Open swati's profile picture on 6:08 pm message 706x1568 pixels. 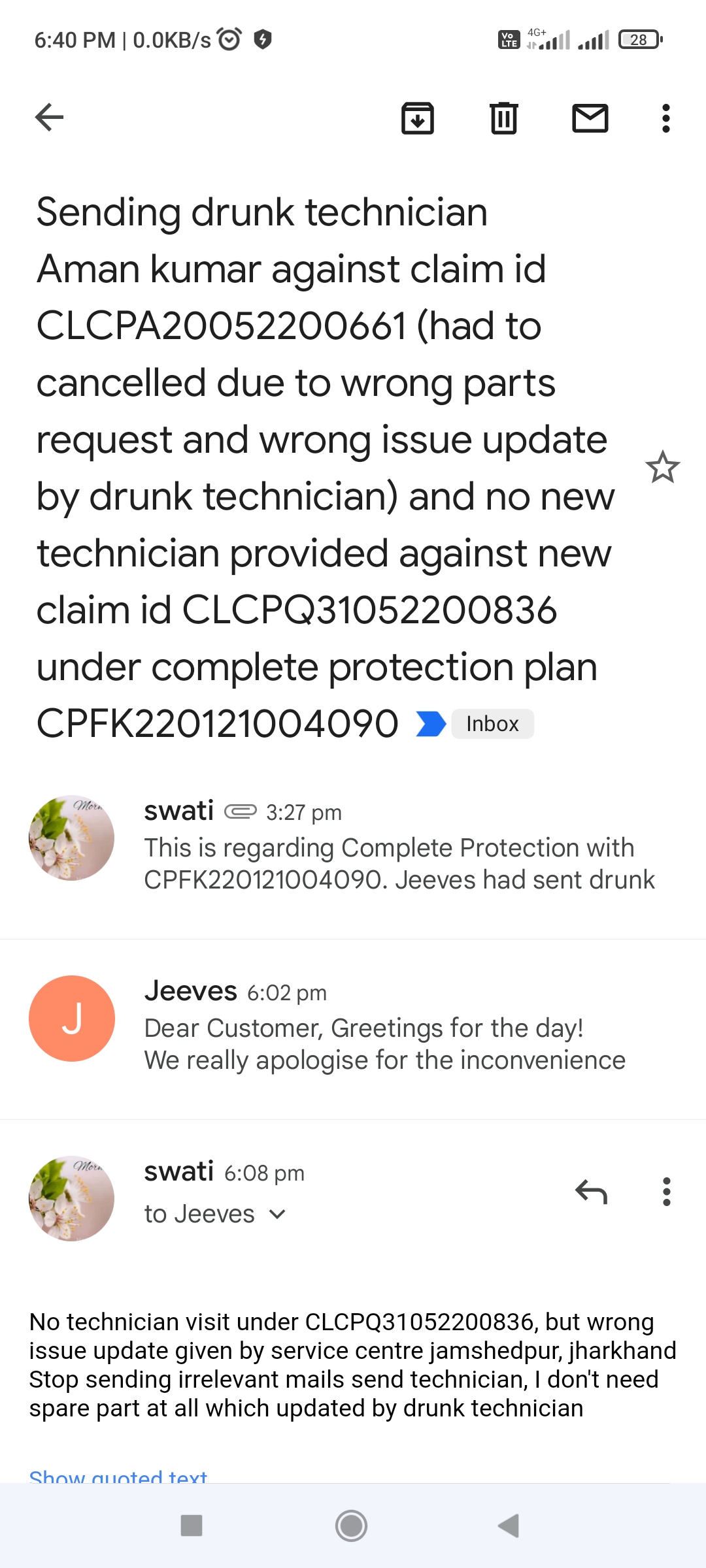(72, 1198)
